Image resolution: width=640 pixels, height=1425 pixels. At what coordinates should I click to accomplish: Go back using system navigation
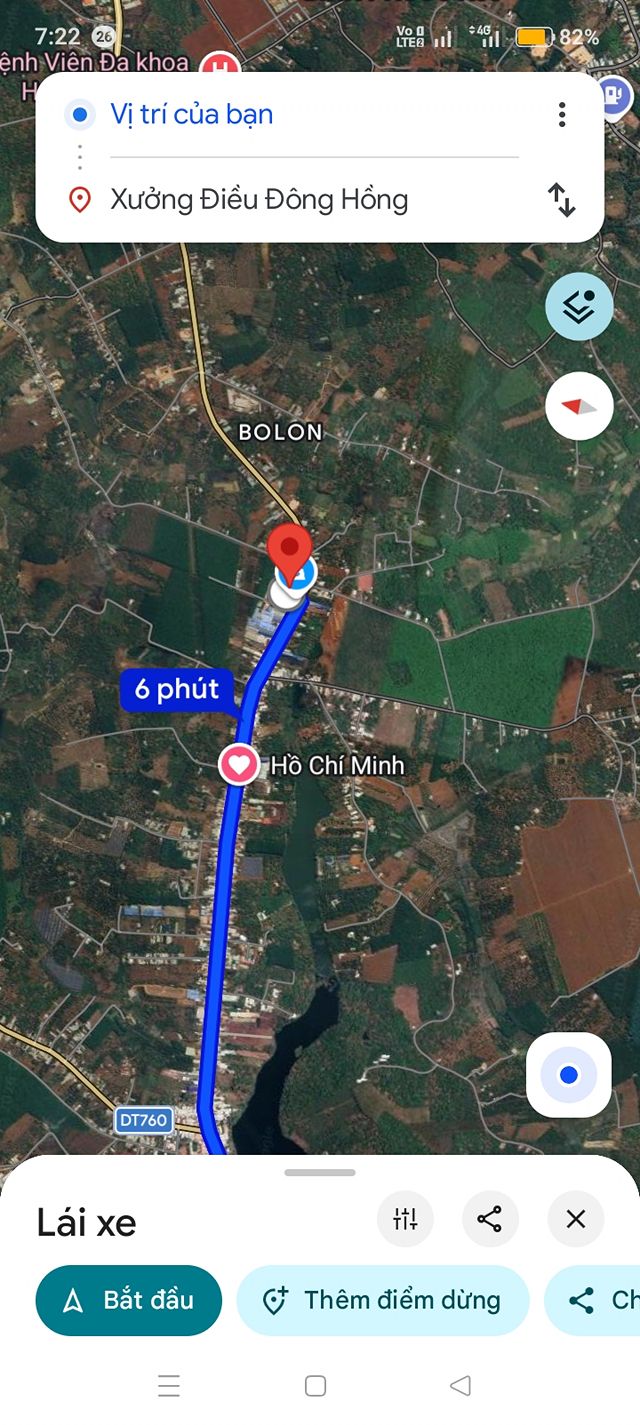(460, 1385)
